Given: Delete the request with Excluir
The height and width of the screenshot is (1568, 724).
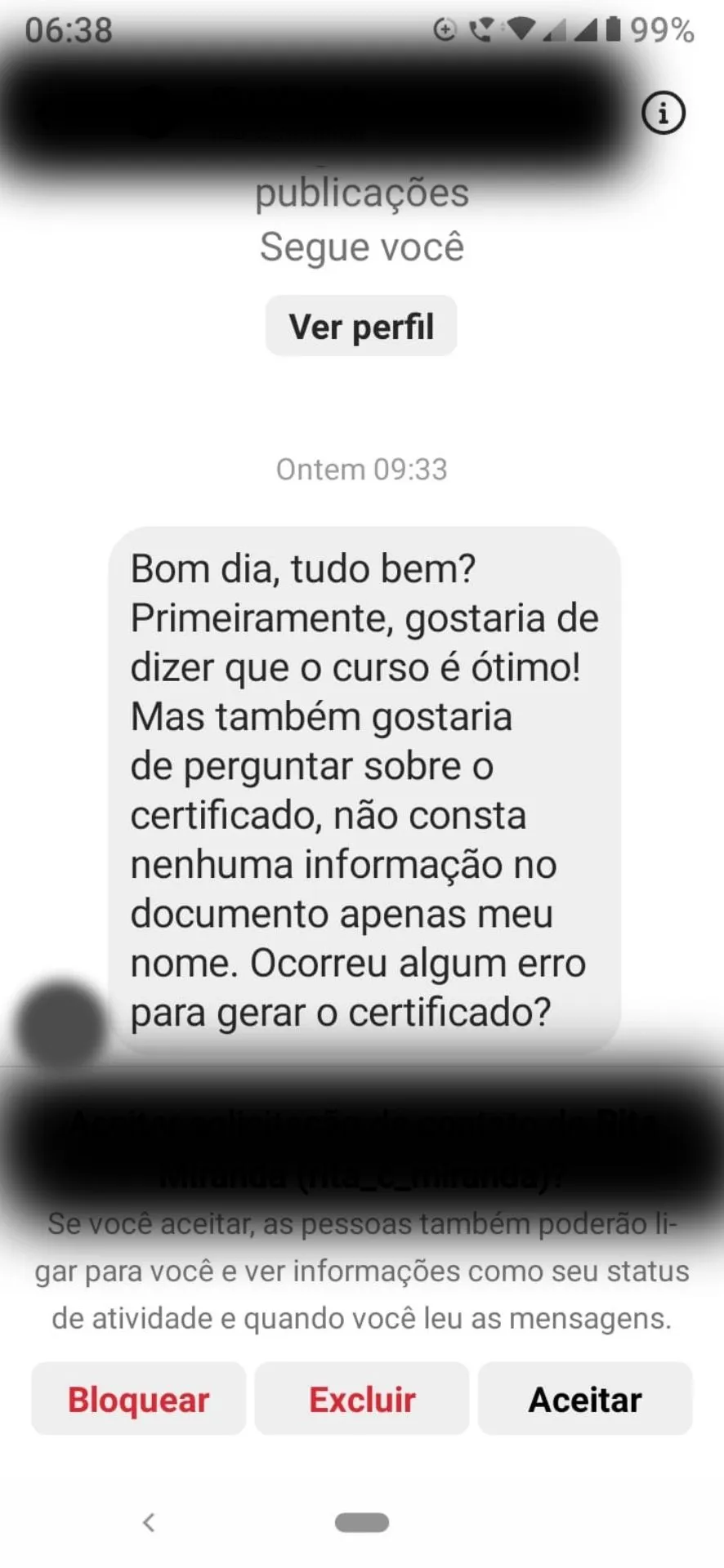Looking at the screenshot, I should coord(362,1399).
